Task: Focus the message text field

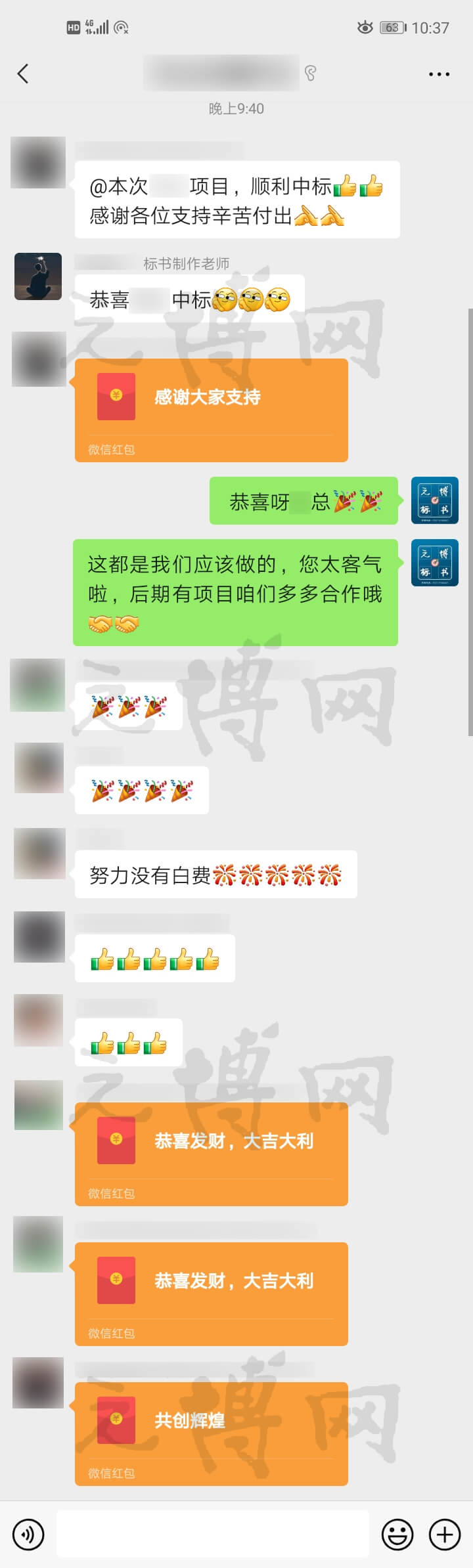Action: pos(212,1535)
